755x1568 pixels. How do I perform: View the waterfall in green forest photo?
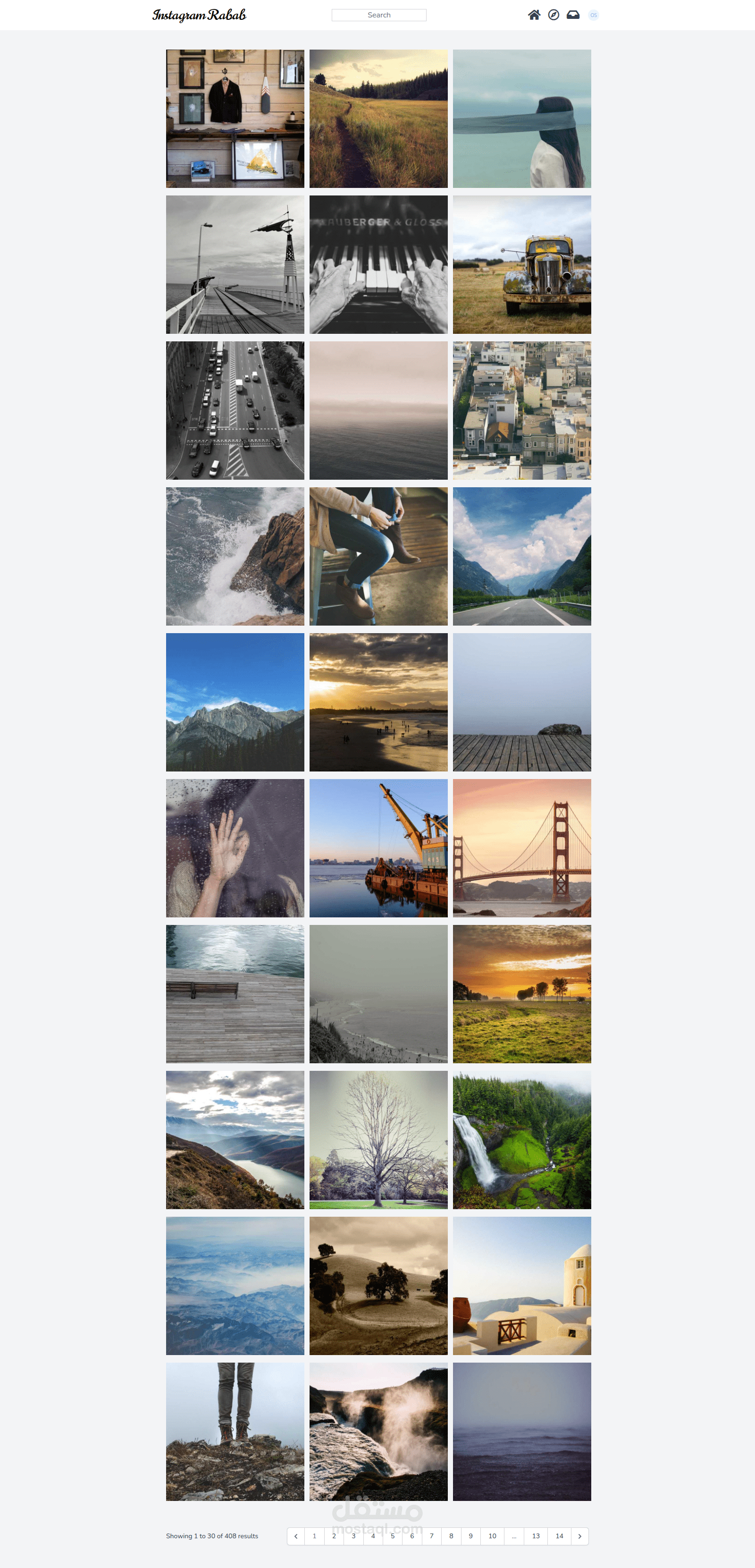(x=521, y=1139)
